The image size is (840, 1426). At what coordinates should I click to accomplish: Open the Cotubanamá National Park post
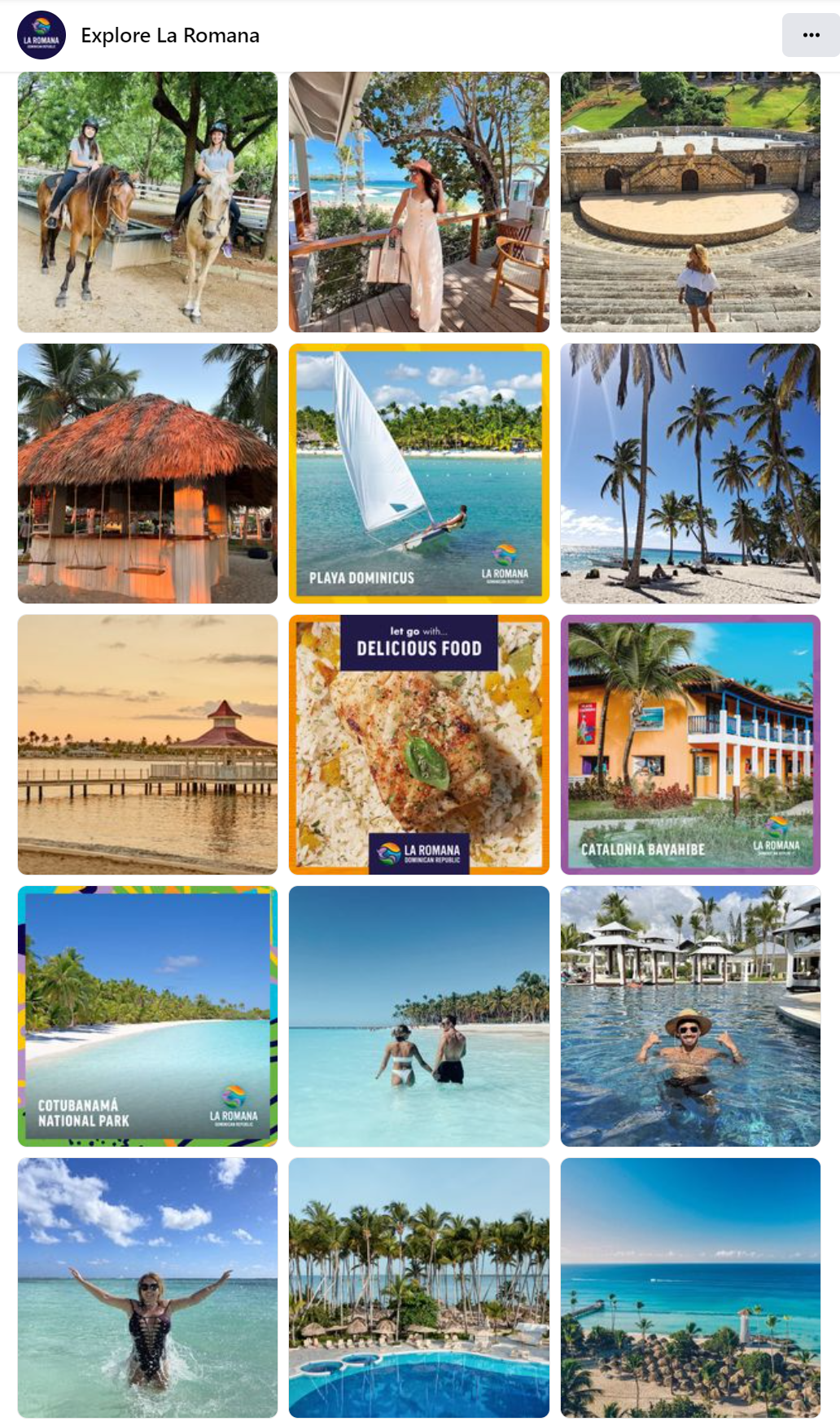coord(147,1016)
